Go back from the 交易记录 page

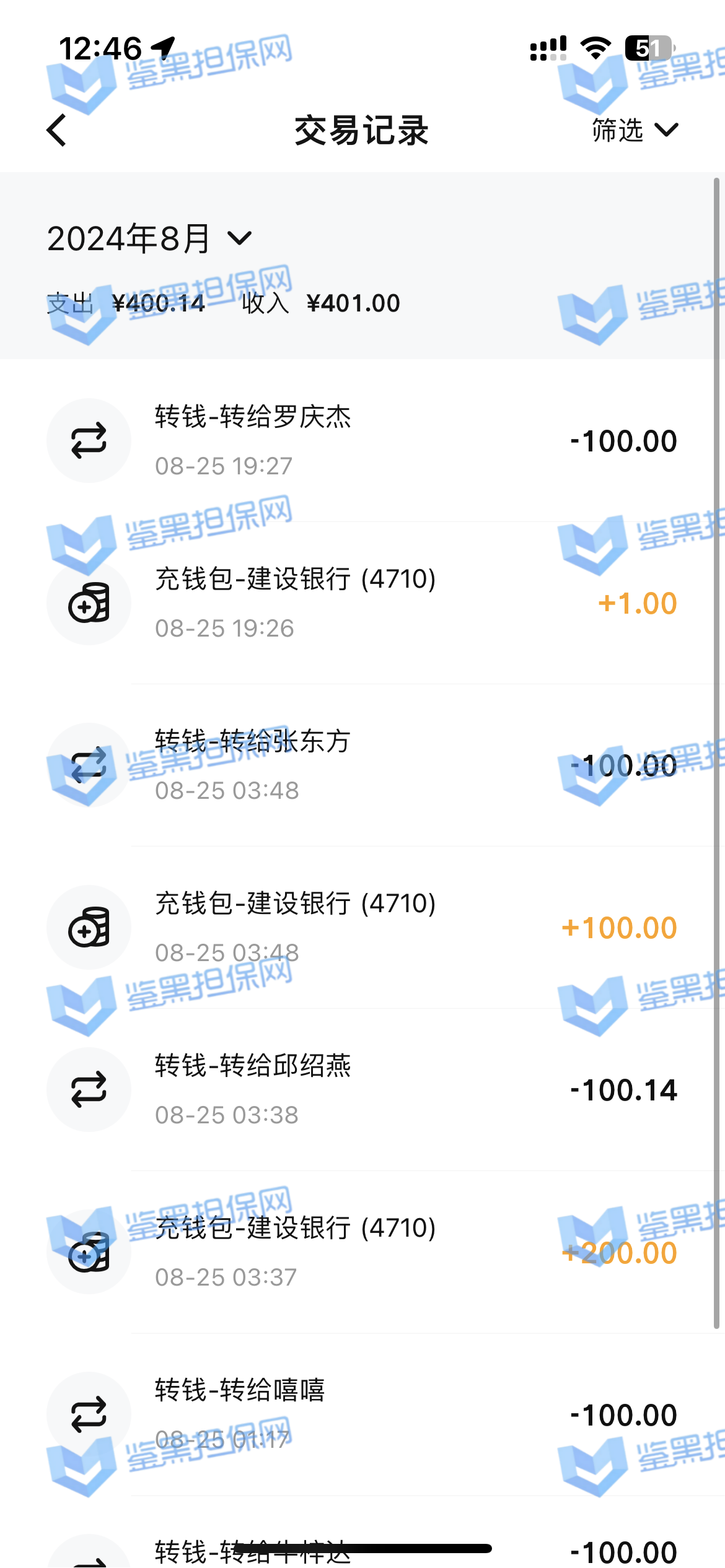pyautogui.click(x=57, y=130)
